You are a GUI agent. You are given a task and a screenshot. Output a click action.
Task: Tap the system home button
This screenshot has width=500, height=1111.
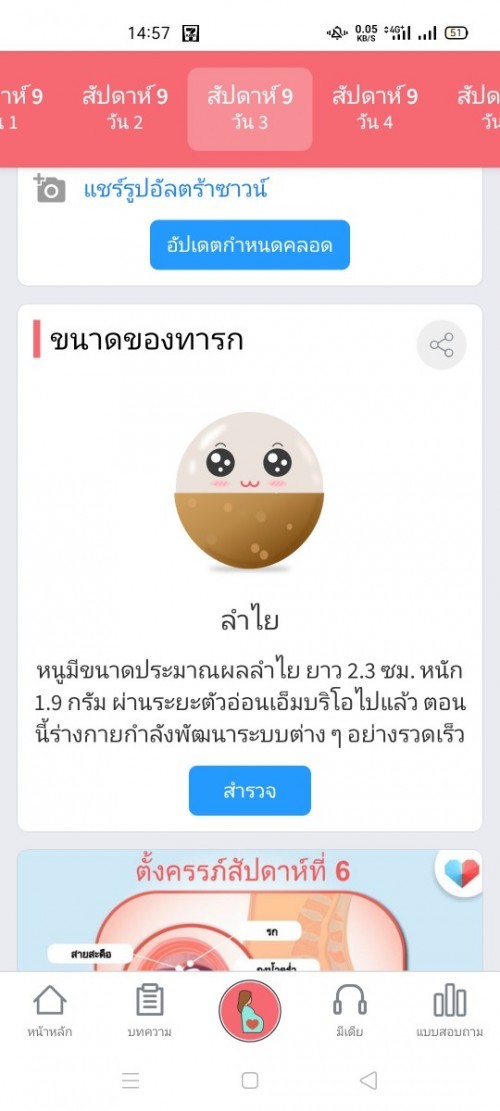(249, 1080)
